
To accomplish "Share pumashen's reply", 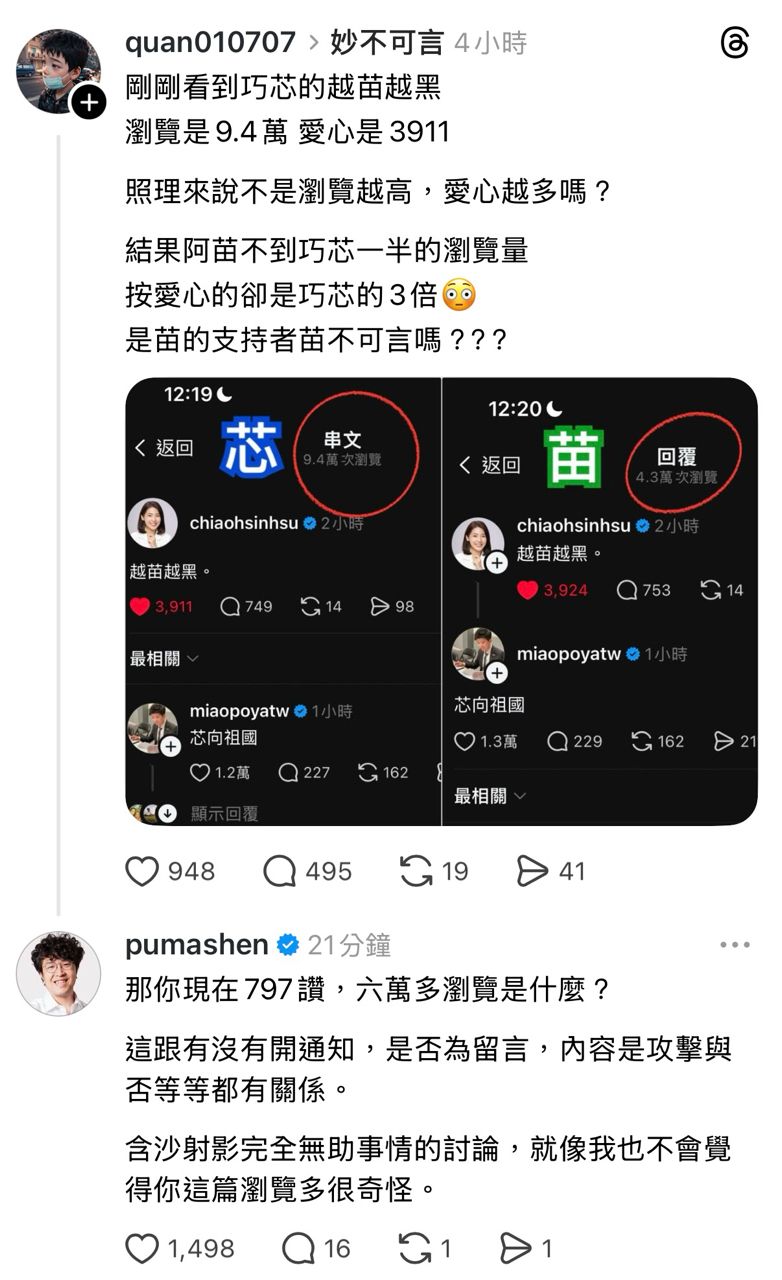I will (x=516, y=1248).
